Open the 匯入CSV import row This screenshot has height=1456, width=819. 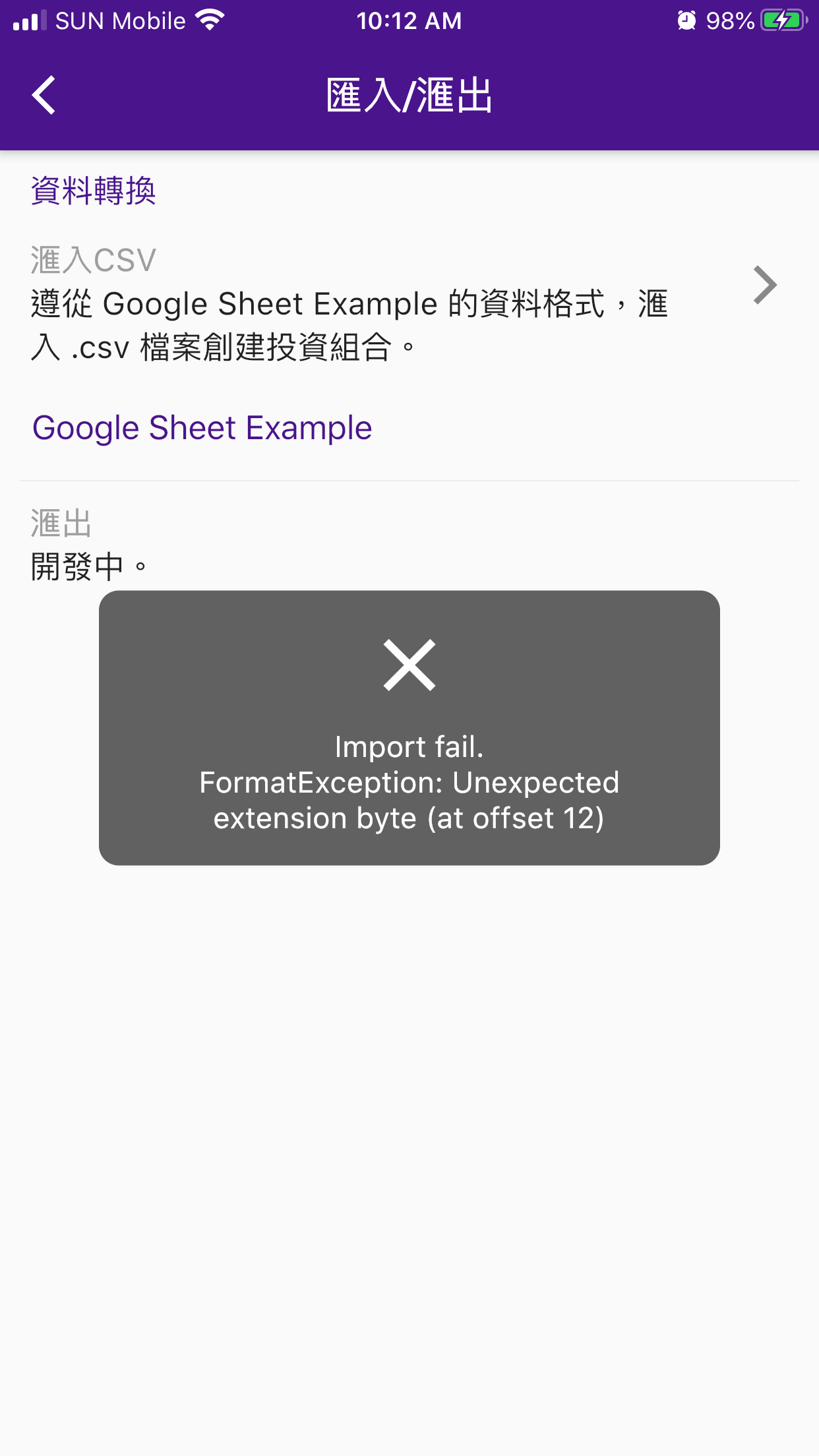click(x=409, y=303)
